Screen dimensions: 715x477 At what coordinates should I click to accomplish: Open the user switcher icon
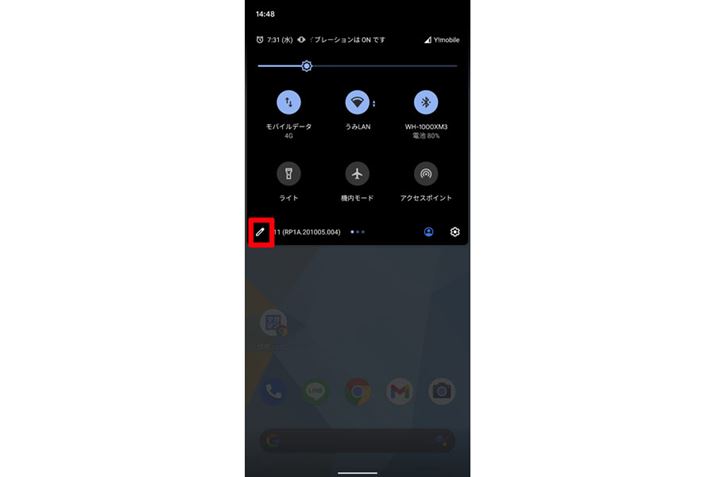tap(429, 232)
